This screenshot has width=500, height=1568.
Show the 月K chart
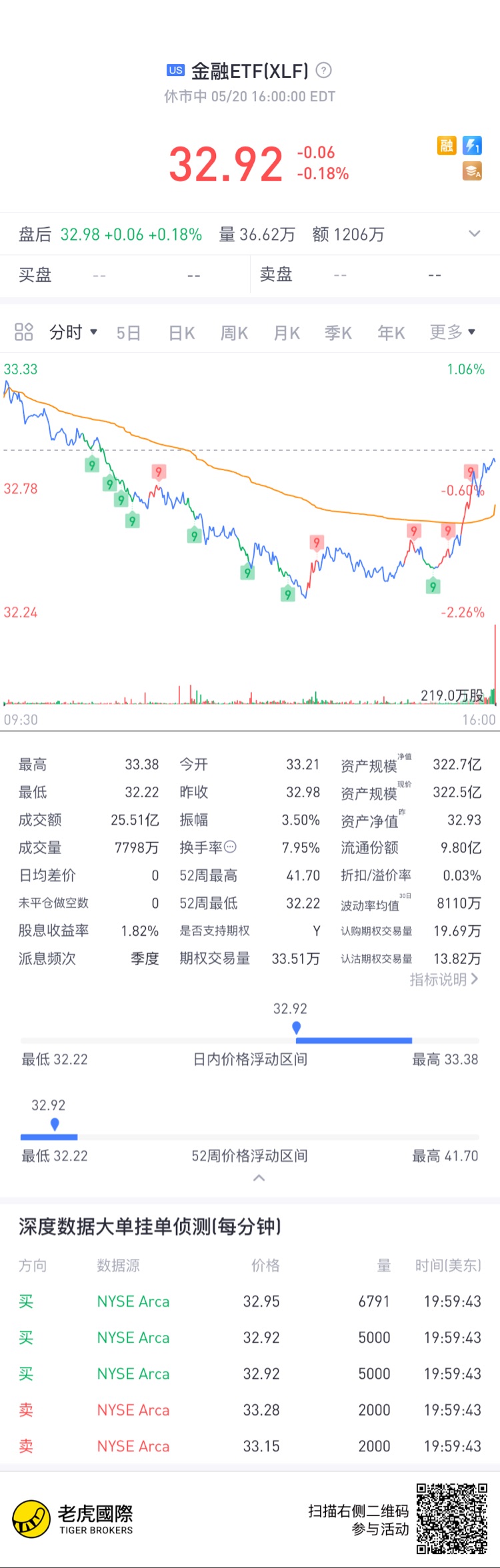[287, 332]
